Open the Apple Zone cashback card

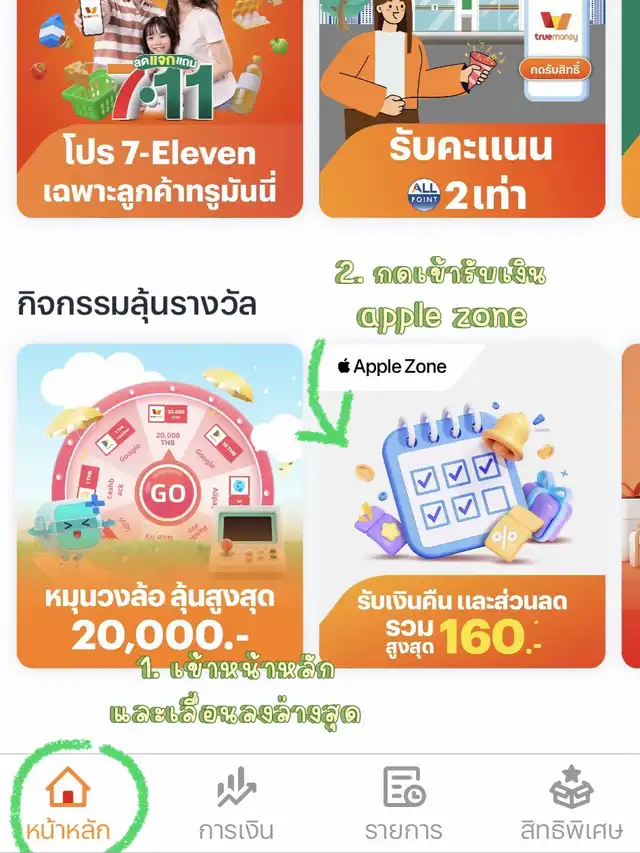462,505
